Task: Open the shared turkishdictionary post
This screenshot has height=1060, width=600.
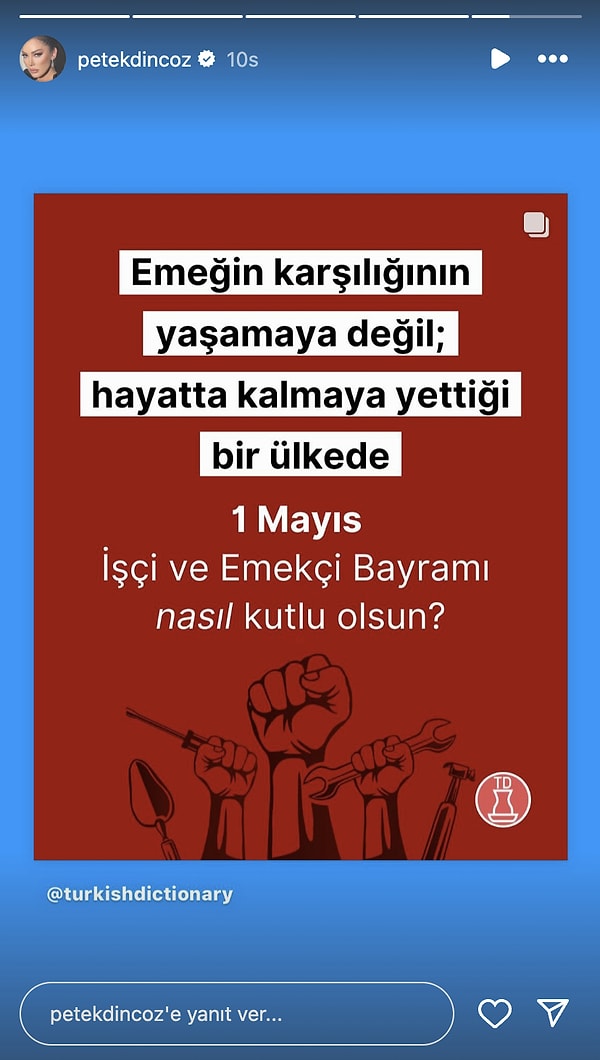Action: 300,527
